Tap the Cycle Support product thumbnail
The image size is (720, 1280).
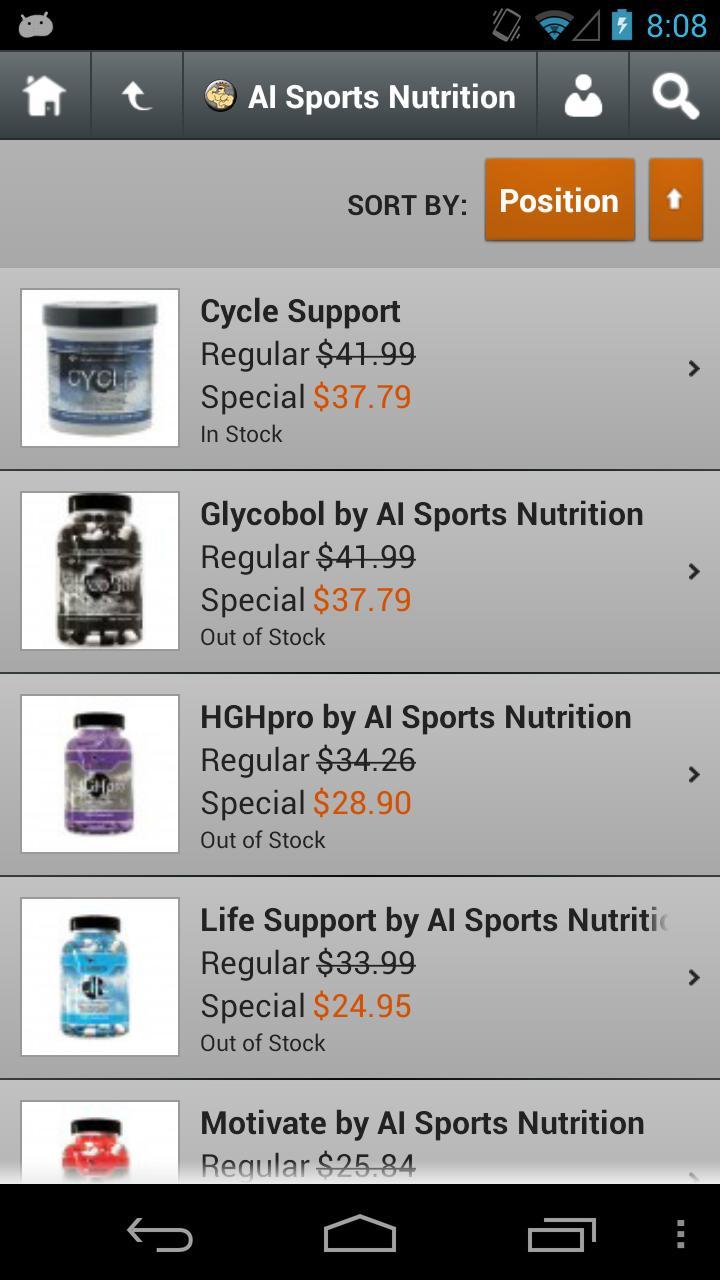[99, 367]
